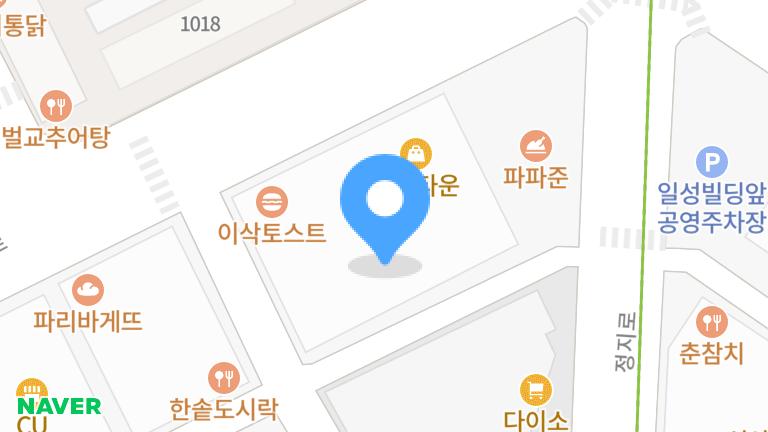Select the 다이소 store marker

pos(536,390)
